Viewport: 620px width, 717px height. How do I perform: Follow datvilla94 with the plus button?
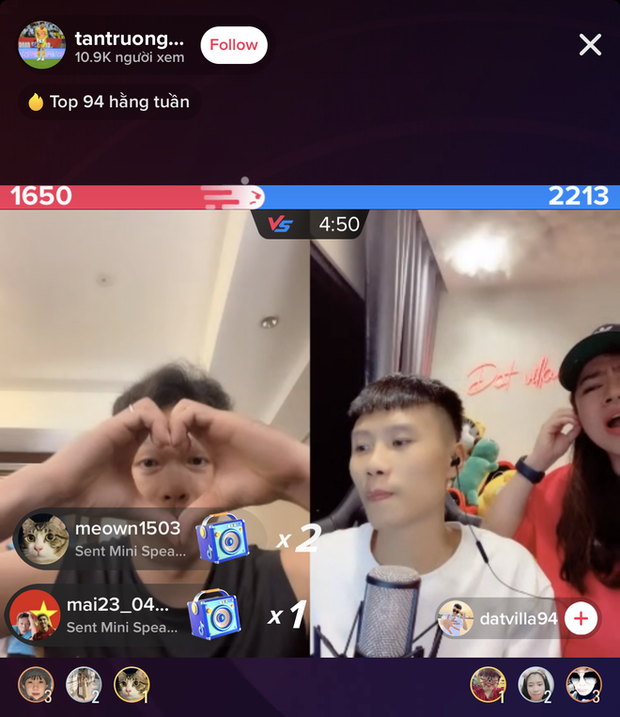pos(581,618)
